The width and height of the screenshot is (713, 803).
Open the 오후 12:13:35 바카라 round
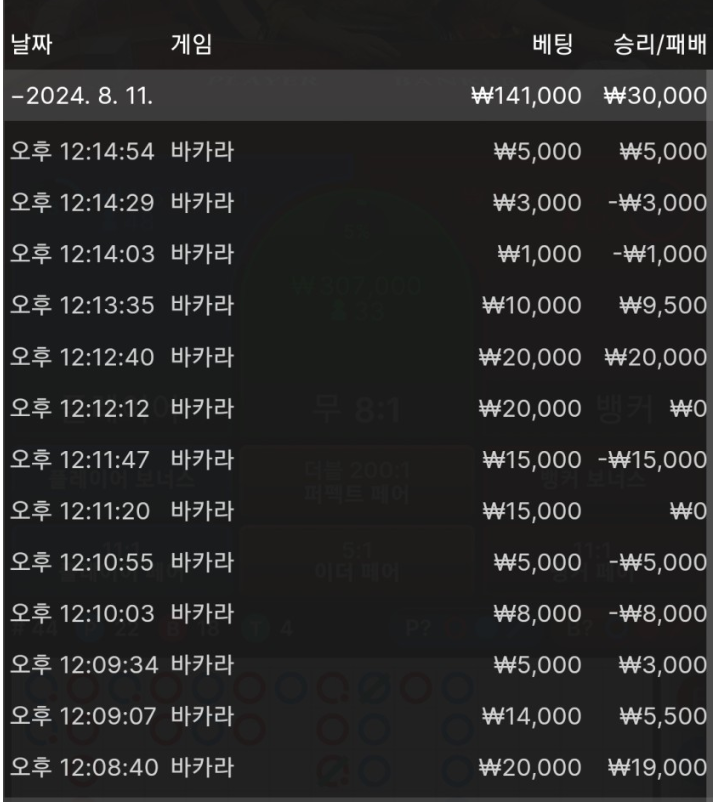(356, 304)
